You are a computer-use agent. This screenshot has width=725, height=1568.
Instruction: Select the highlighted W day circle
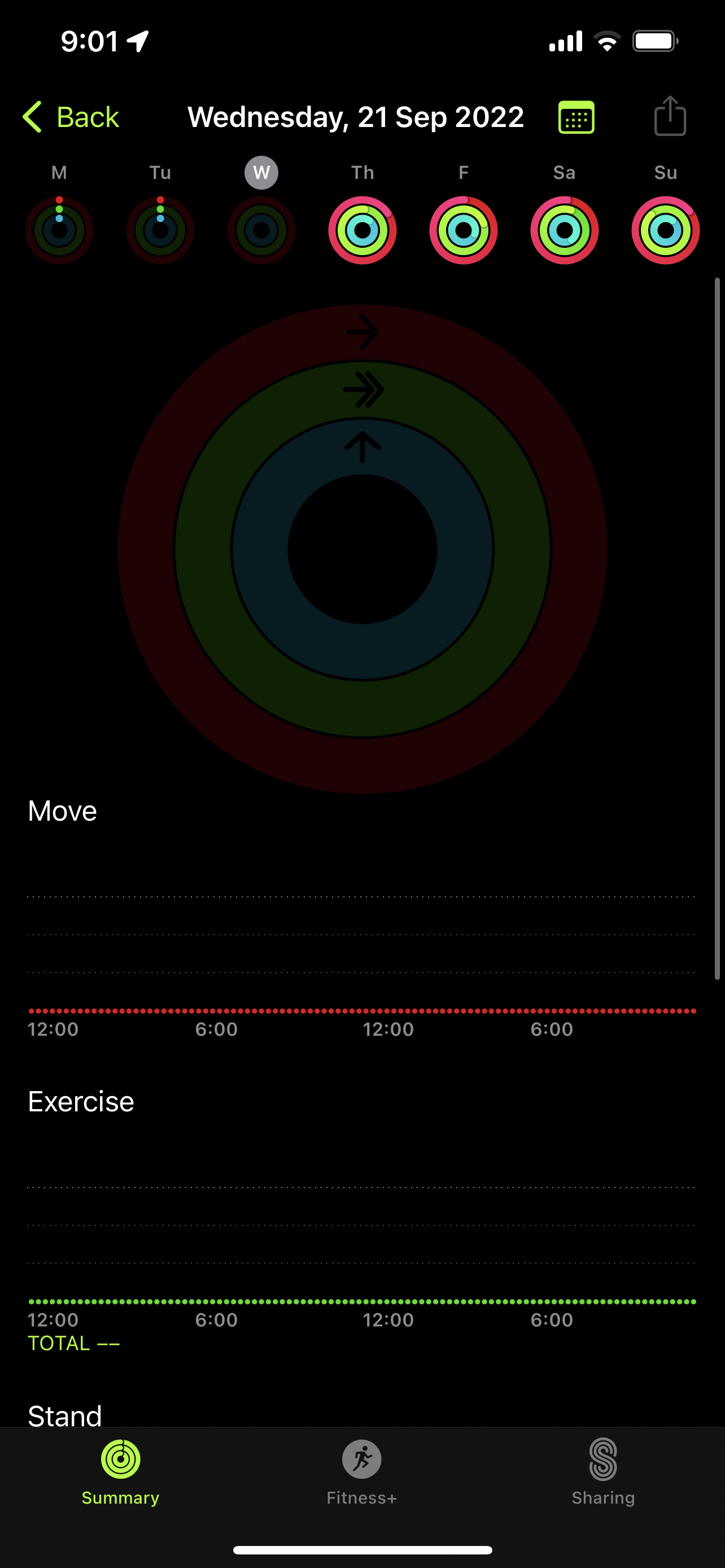tap(261, 172)
